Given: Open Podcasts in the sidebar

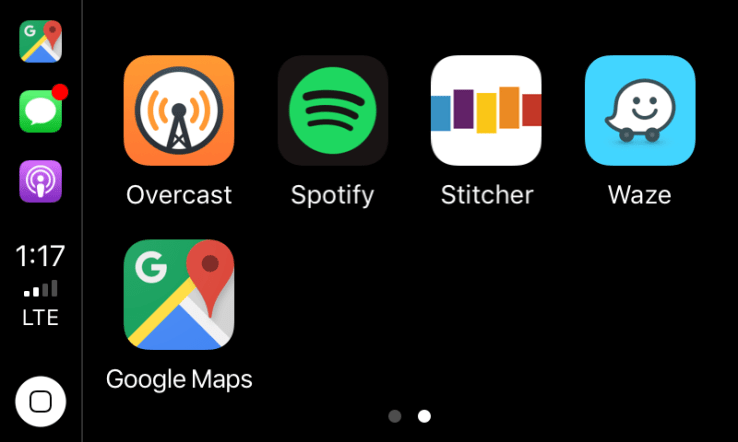Looking at the screenshot, I should 40,182.
